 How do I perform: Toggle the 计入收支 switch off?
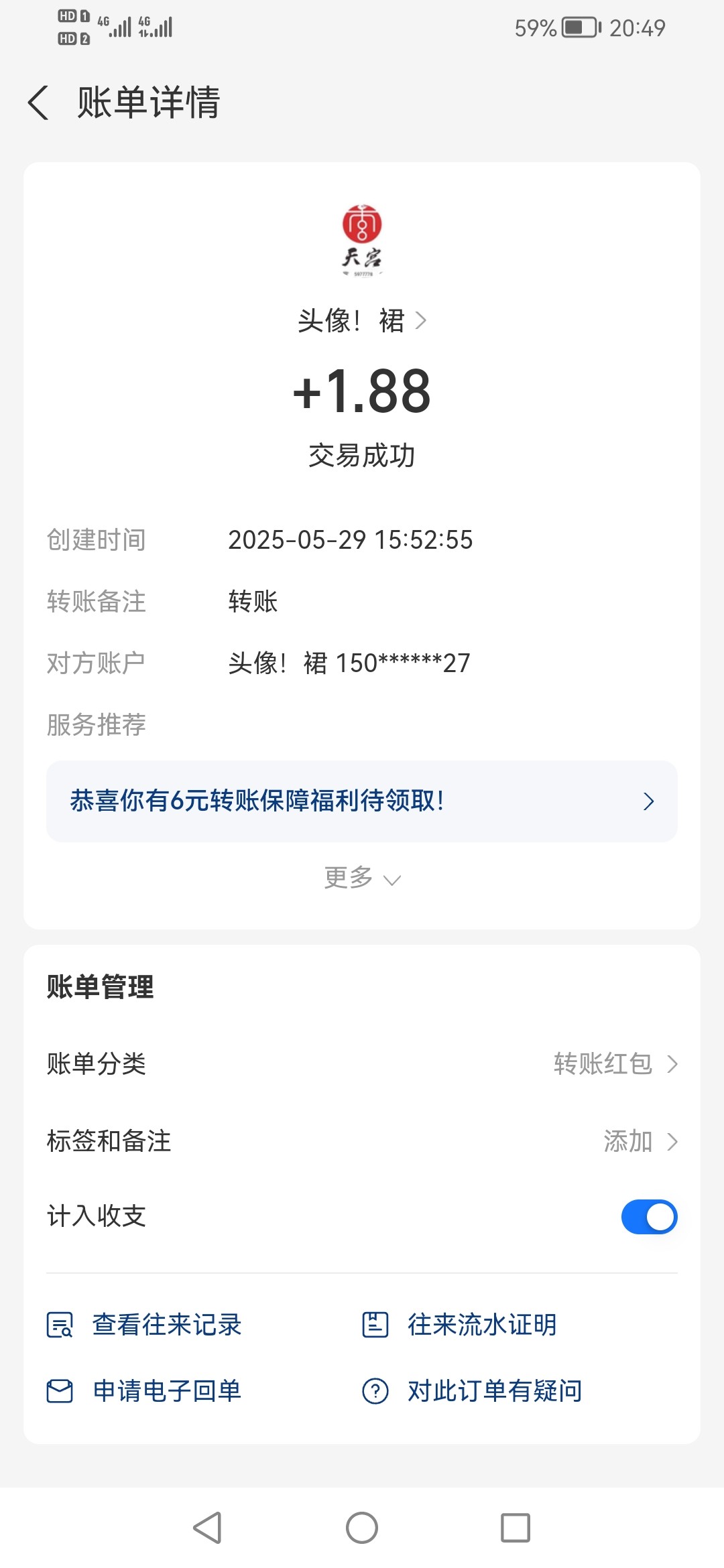(649, 1216)
